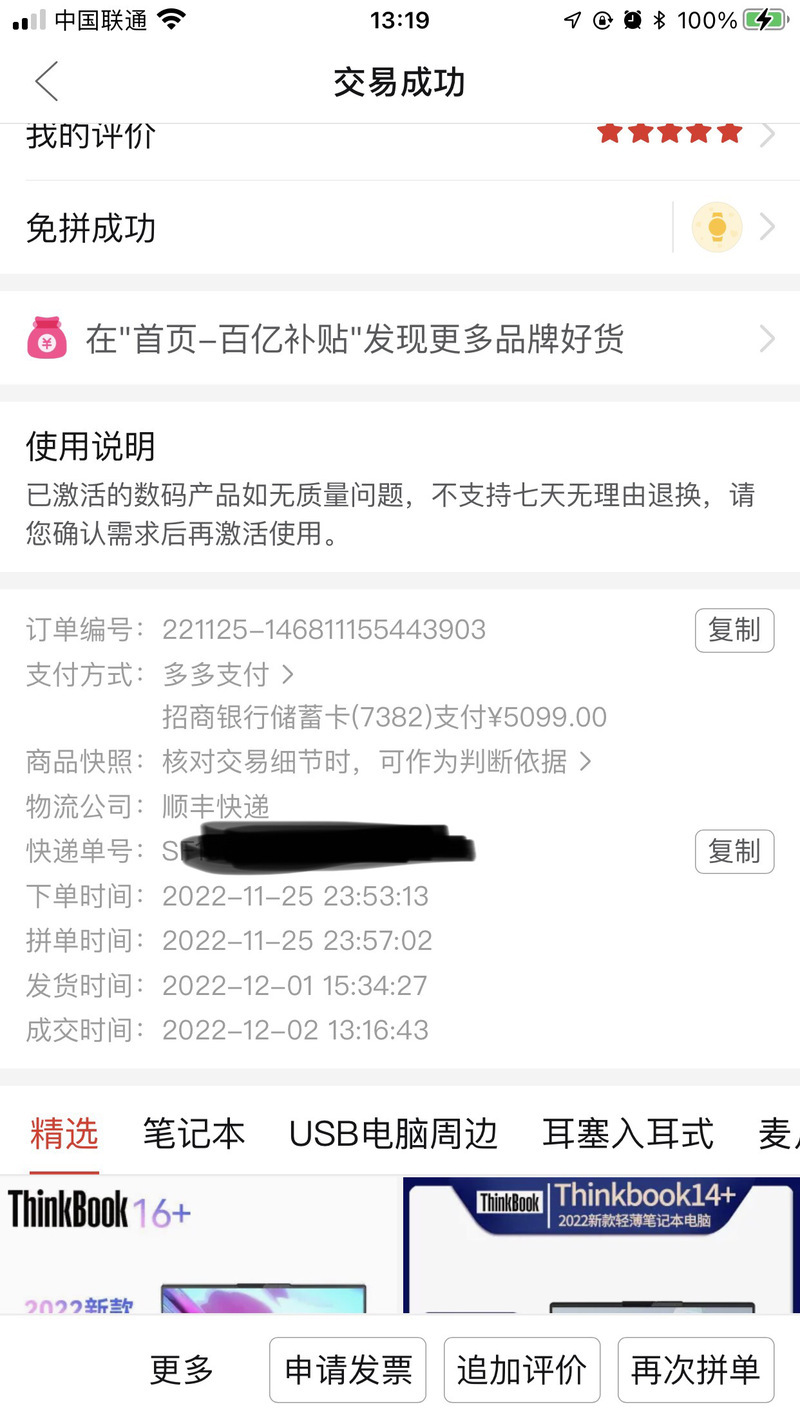Open the Thinkbook14+ product card
The width and height of the screenshot is (800, 1422).
point(601,1246)
